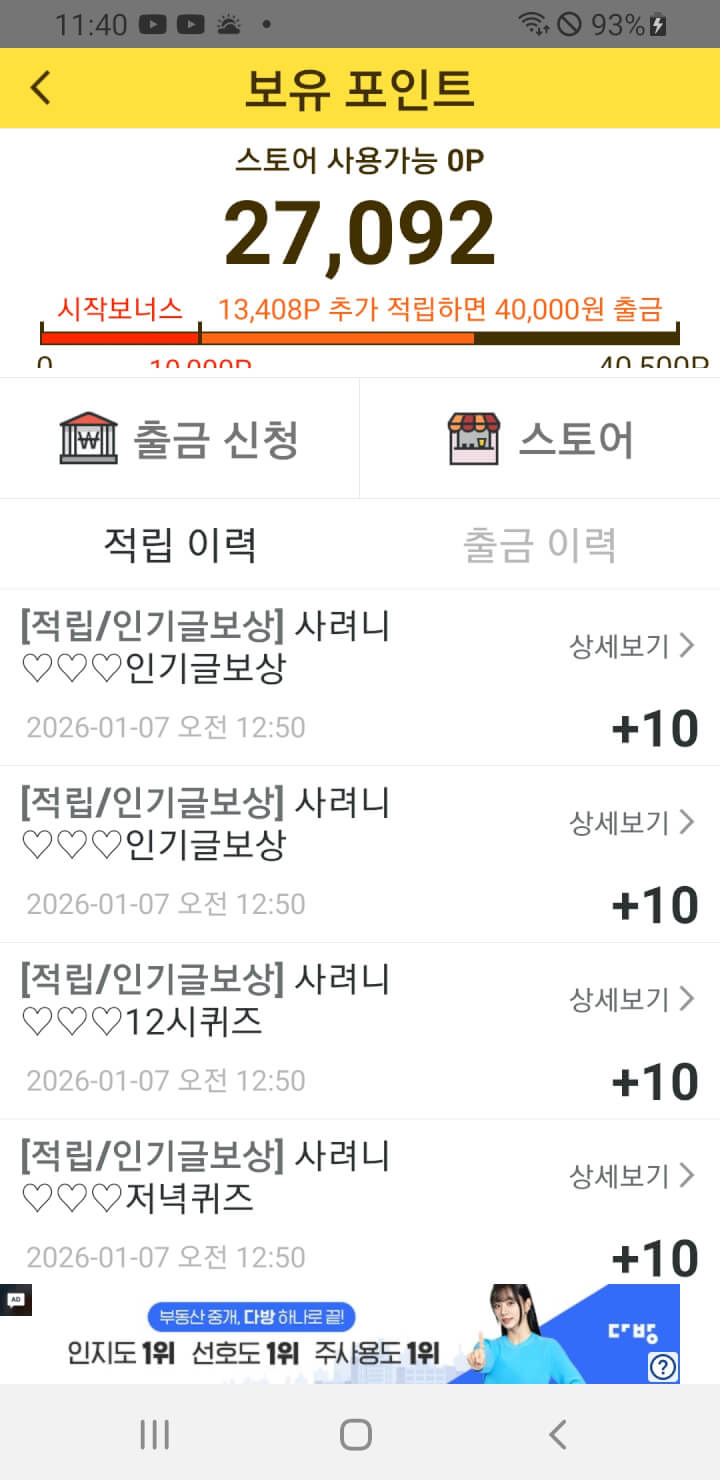This screenshot has width=720, height=1480.
Task: Go to the home screen
Action: 356,1435
